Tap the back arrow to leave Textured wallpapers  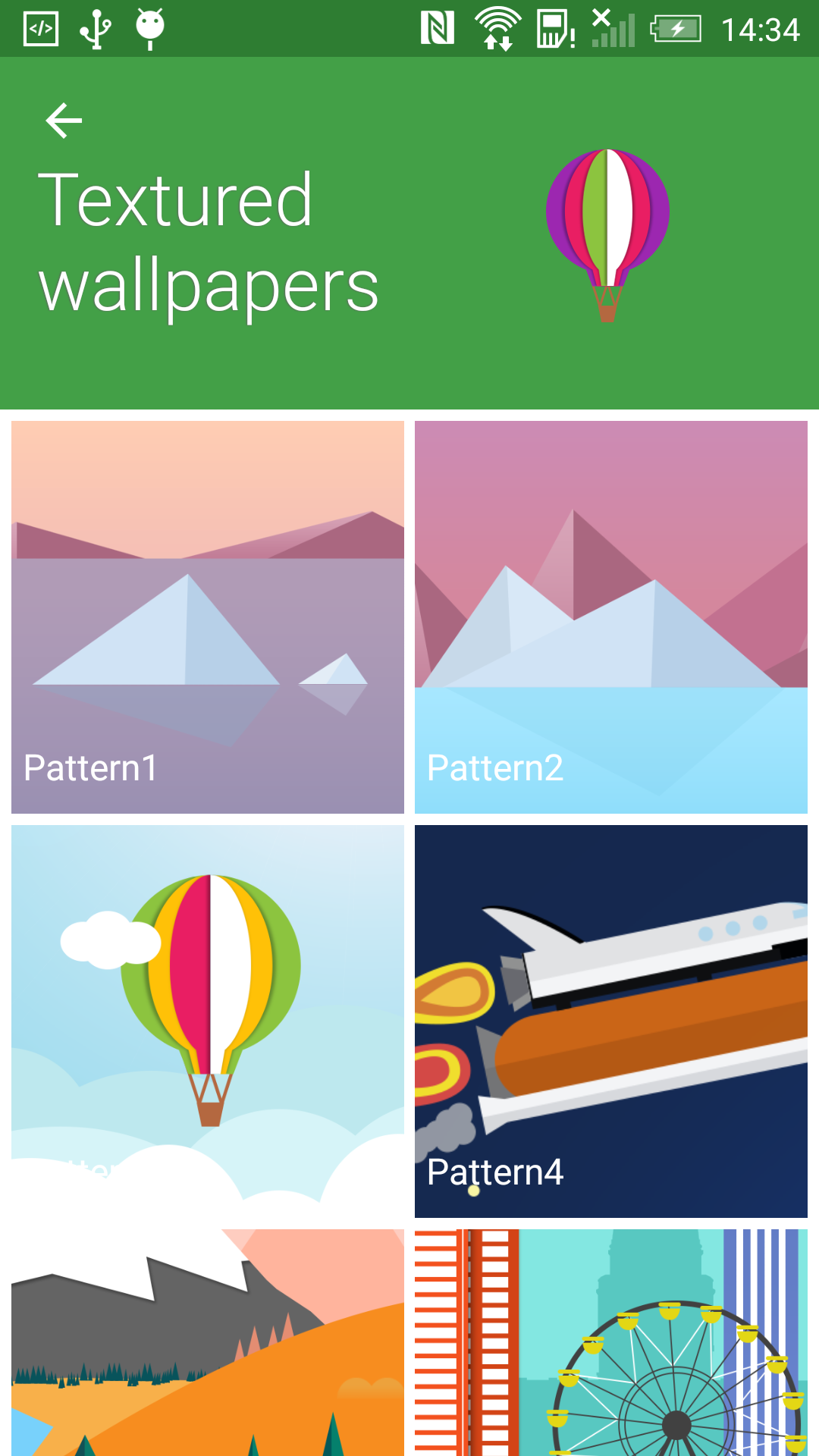[64, 119]
